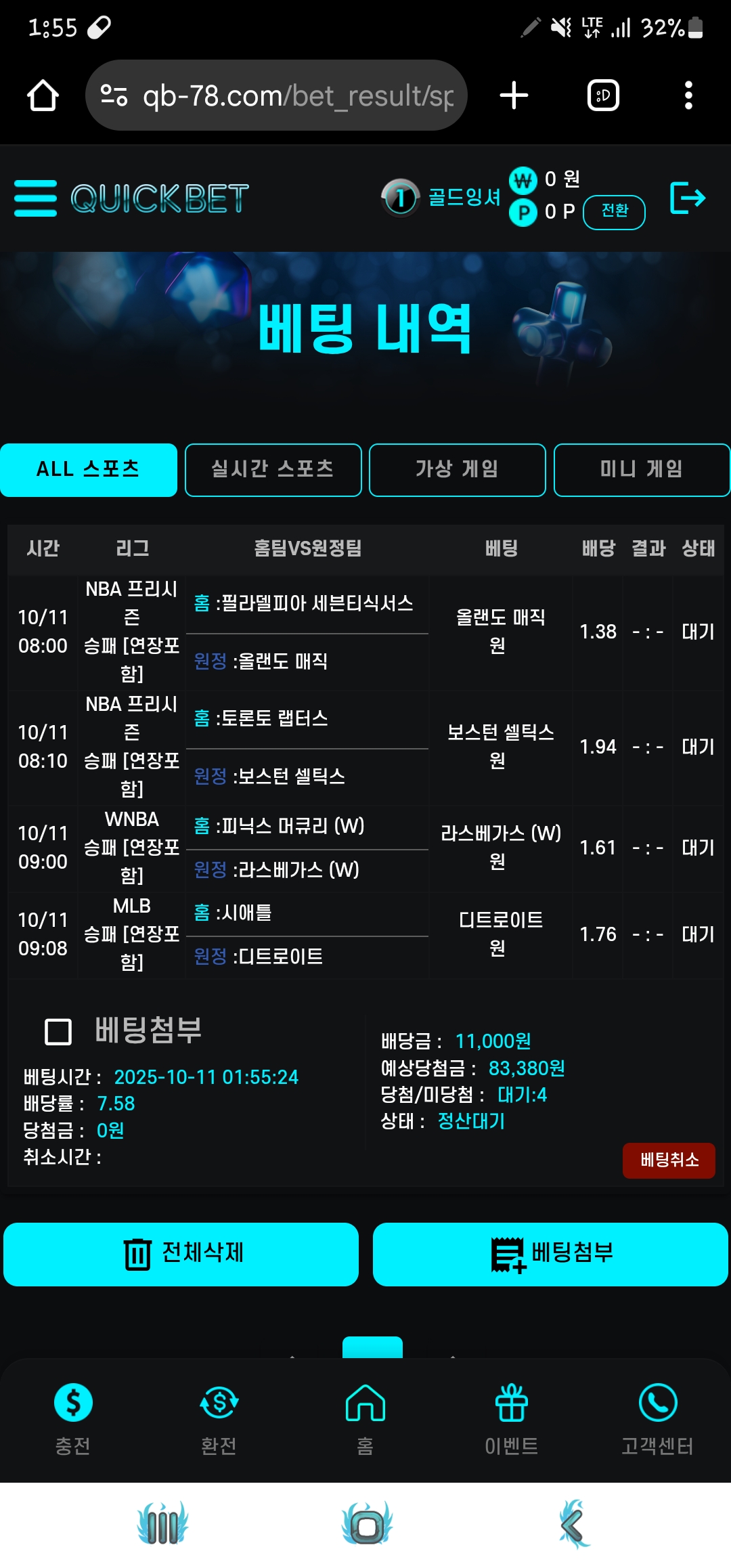
Task: Tap the browser URL address bar
Action: coord(284,95)
